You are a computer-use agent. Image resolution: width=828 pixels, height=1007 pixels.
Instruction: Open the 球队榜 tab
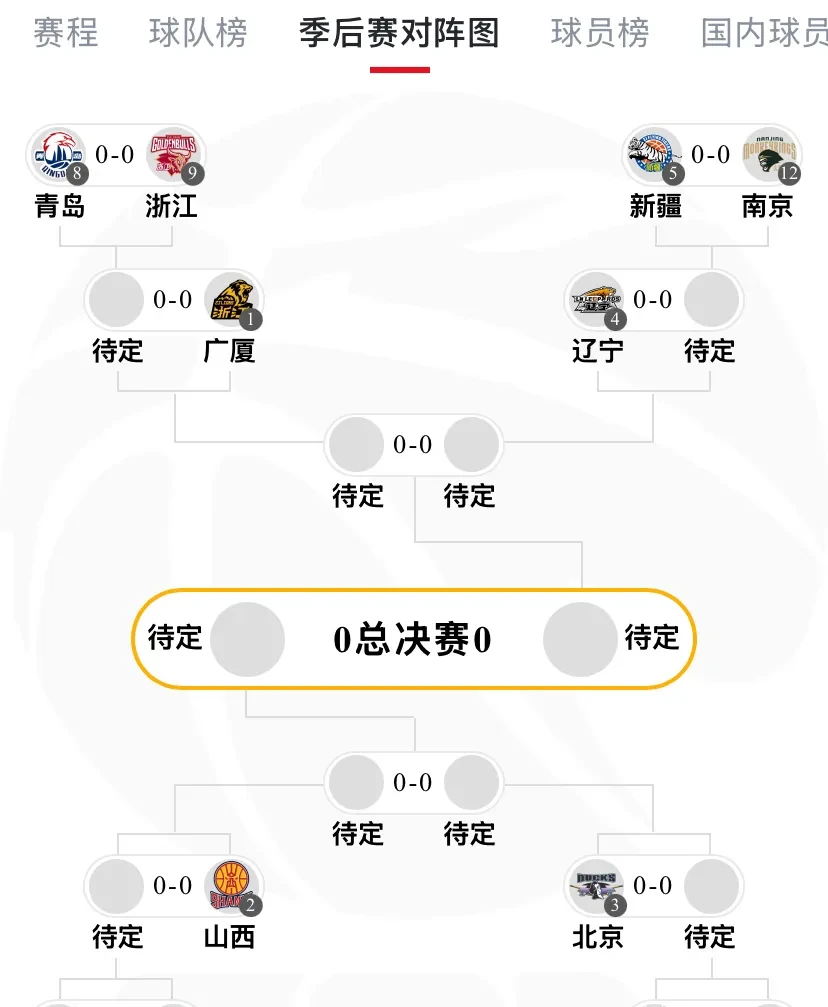pos(198,33)
